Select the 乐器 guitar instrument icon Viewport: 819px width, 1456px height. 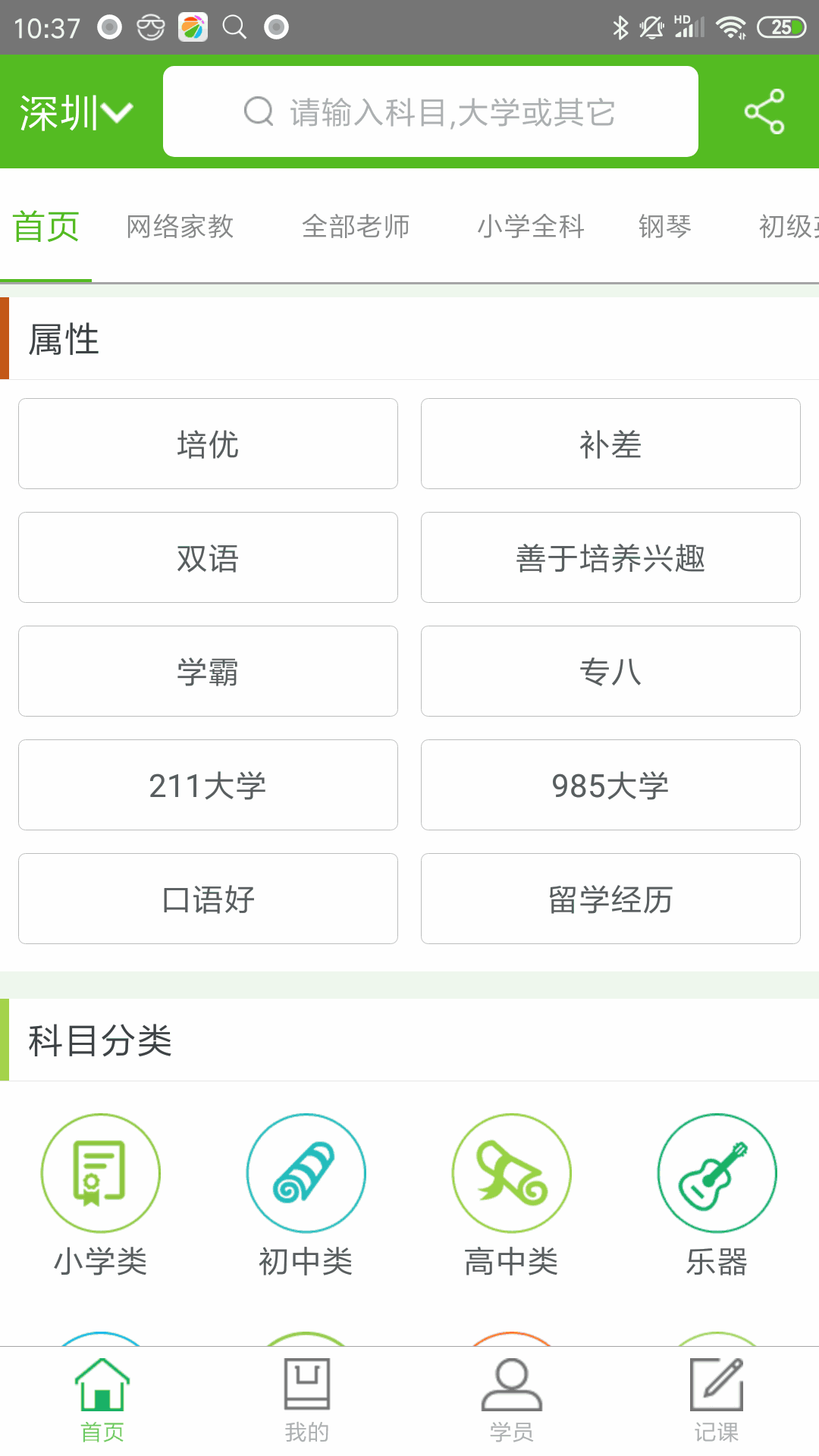tap(716, 1172)
